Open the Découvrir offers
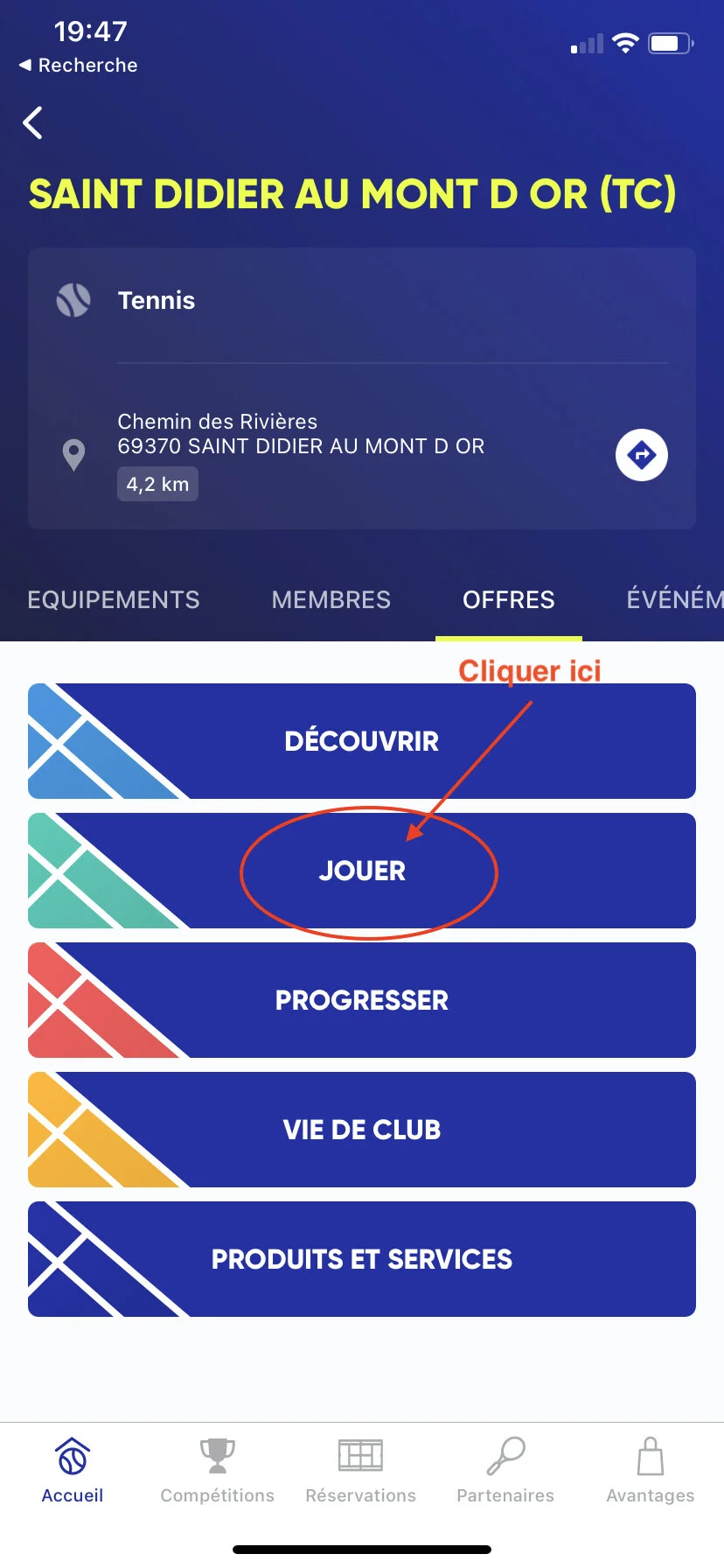The height and width of the screenshot is (1568, 724). pos(362,741)
